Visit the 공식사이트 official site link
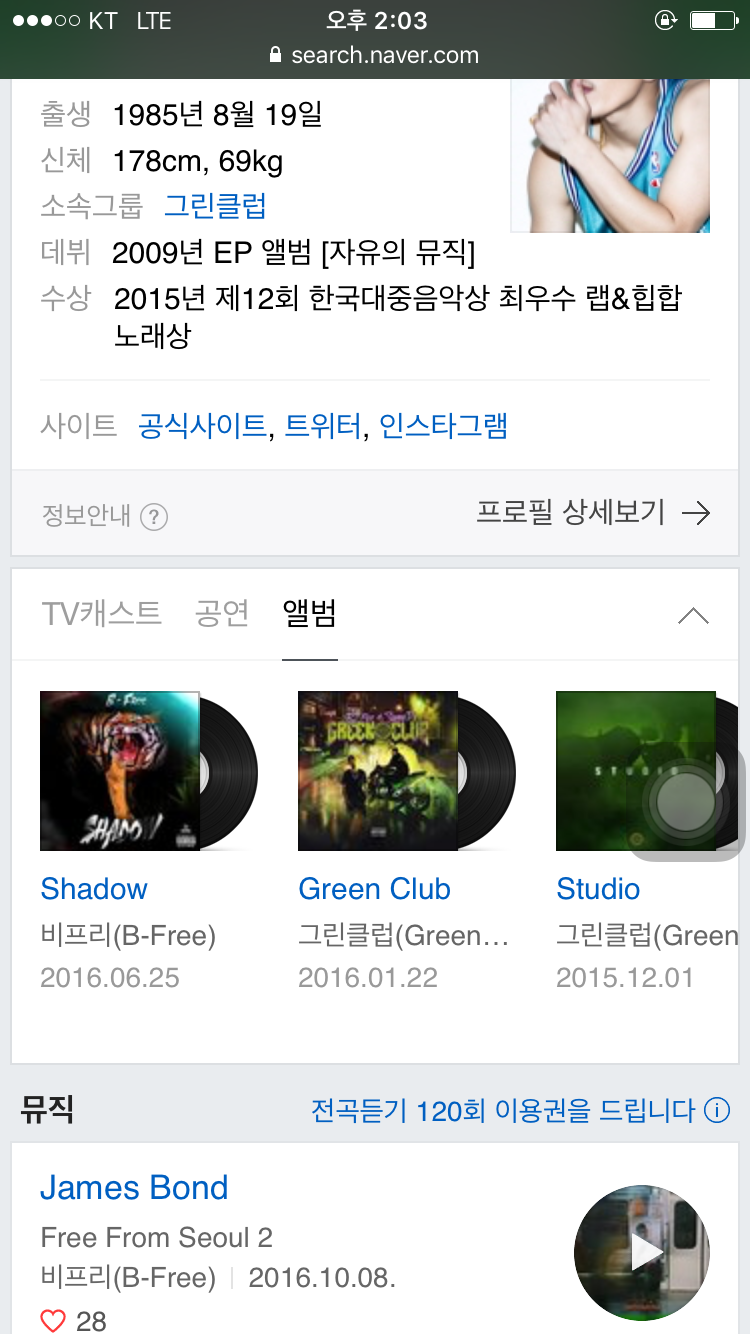The height and width of the screenshot is (1334, 750). pyautogui.click(x=203, y=426)
